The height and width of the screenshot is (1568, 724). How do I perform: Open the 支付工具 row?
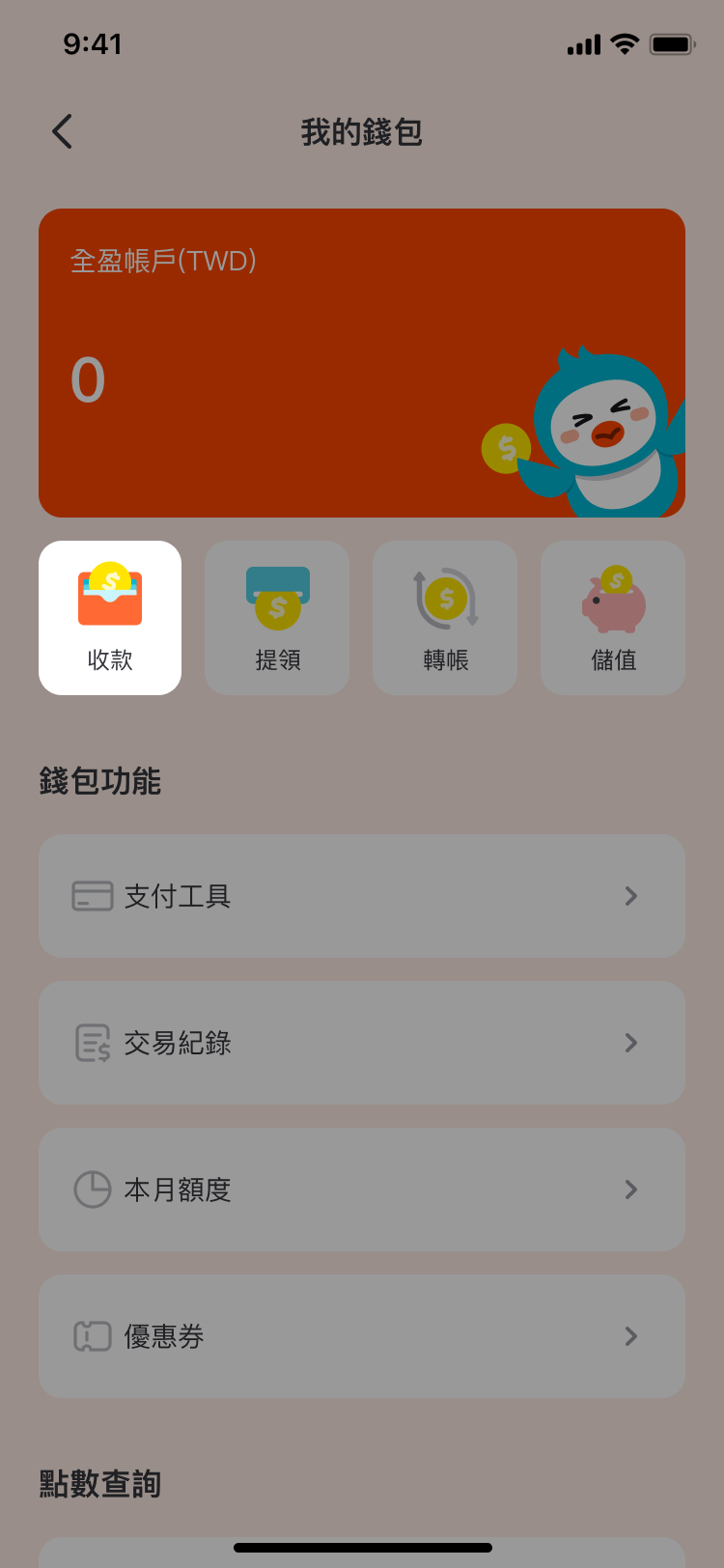point(362,896)
